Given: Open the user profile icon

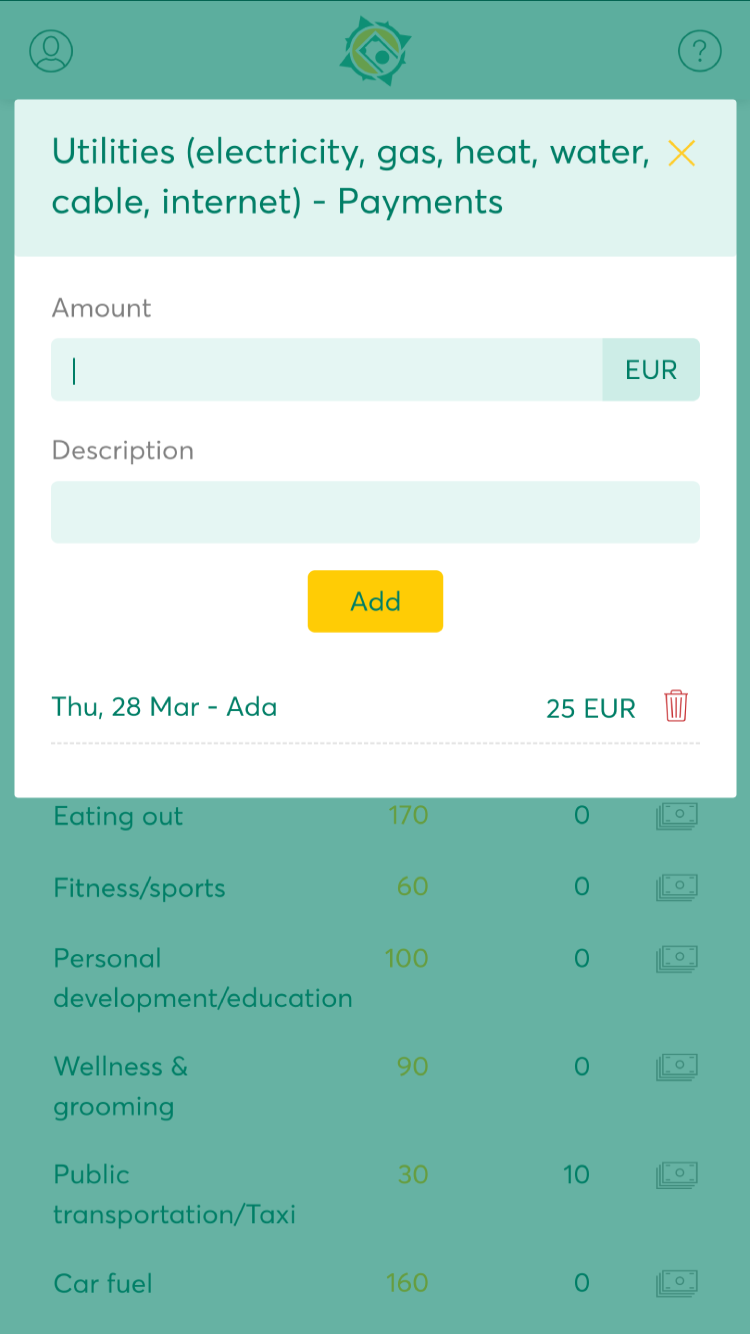Looking at the screenshot, I should click(x=50, y=51).
